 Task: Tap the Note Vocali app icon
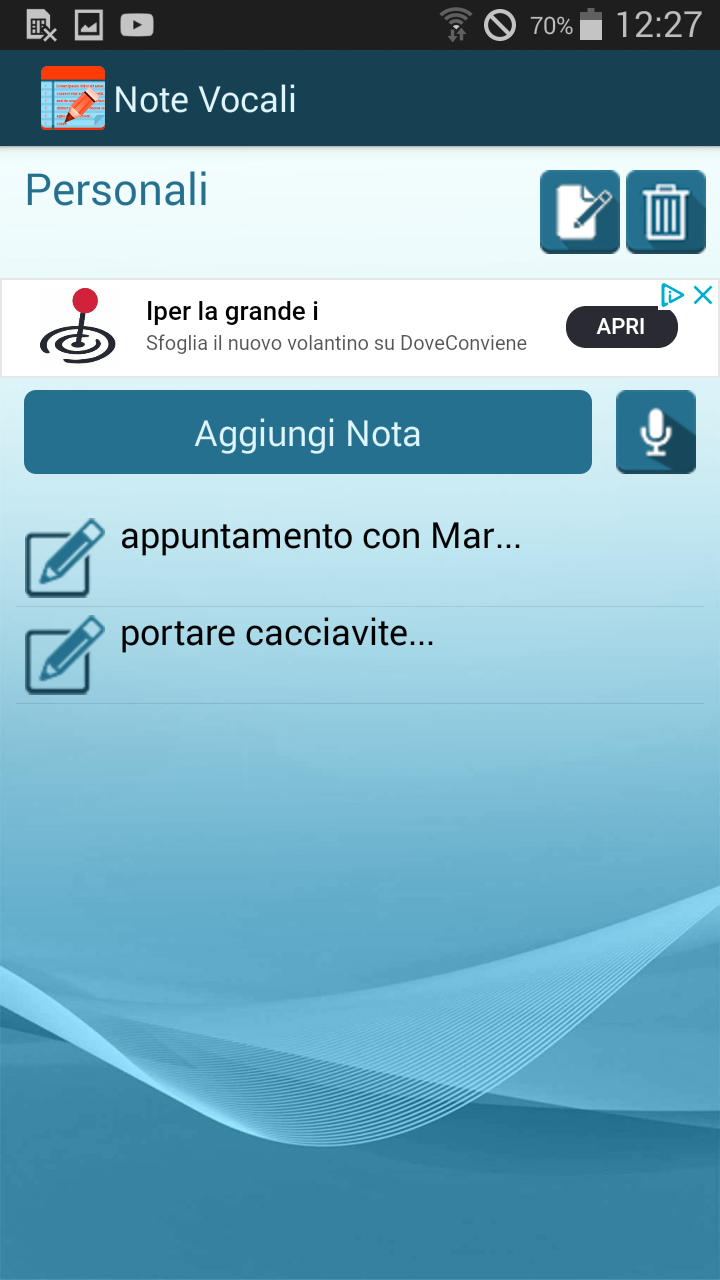click(x=73, y=98)
